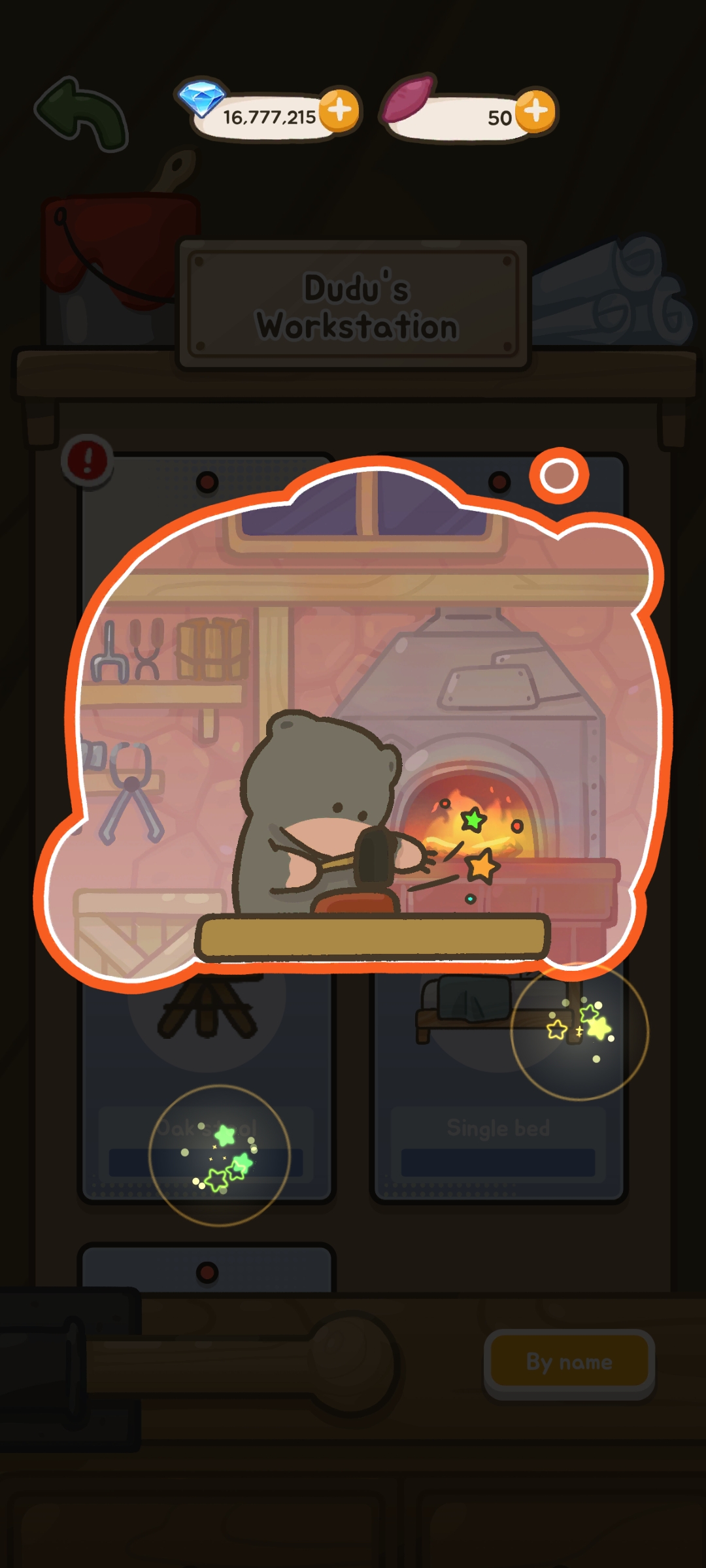706x1568 pixels.
Task: Sort items with the By name button
Action: [x=569, y=1362]
